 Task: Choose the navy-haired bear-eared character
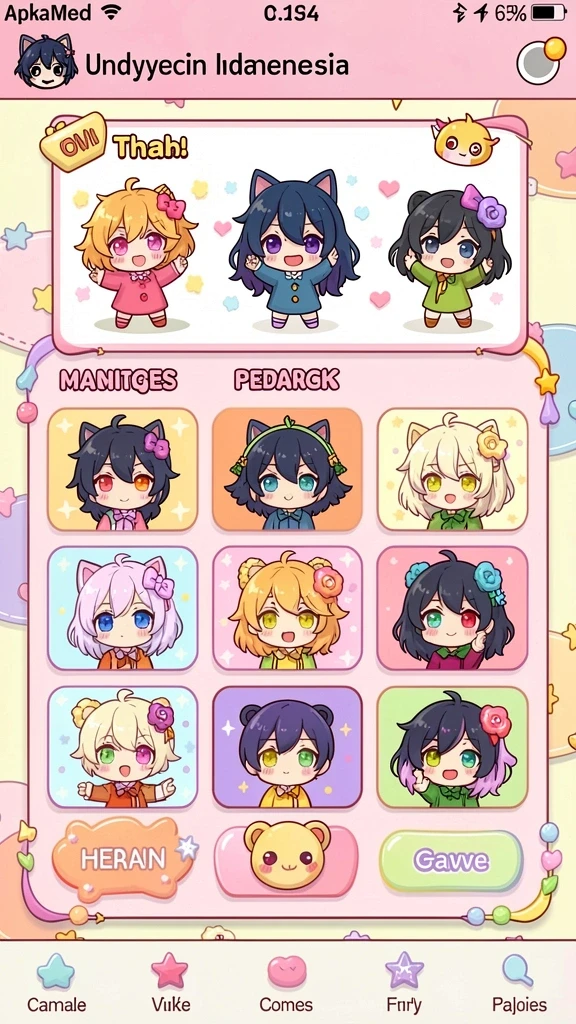287,746
